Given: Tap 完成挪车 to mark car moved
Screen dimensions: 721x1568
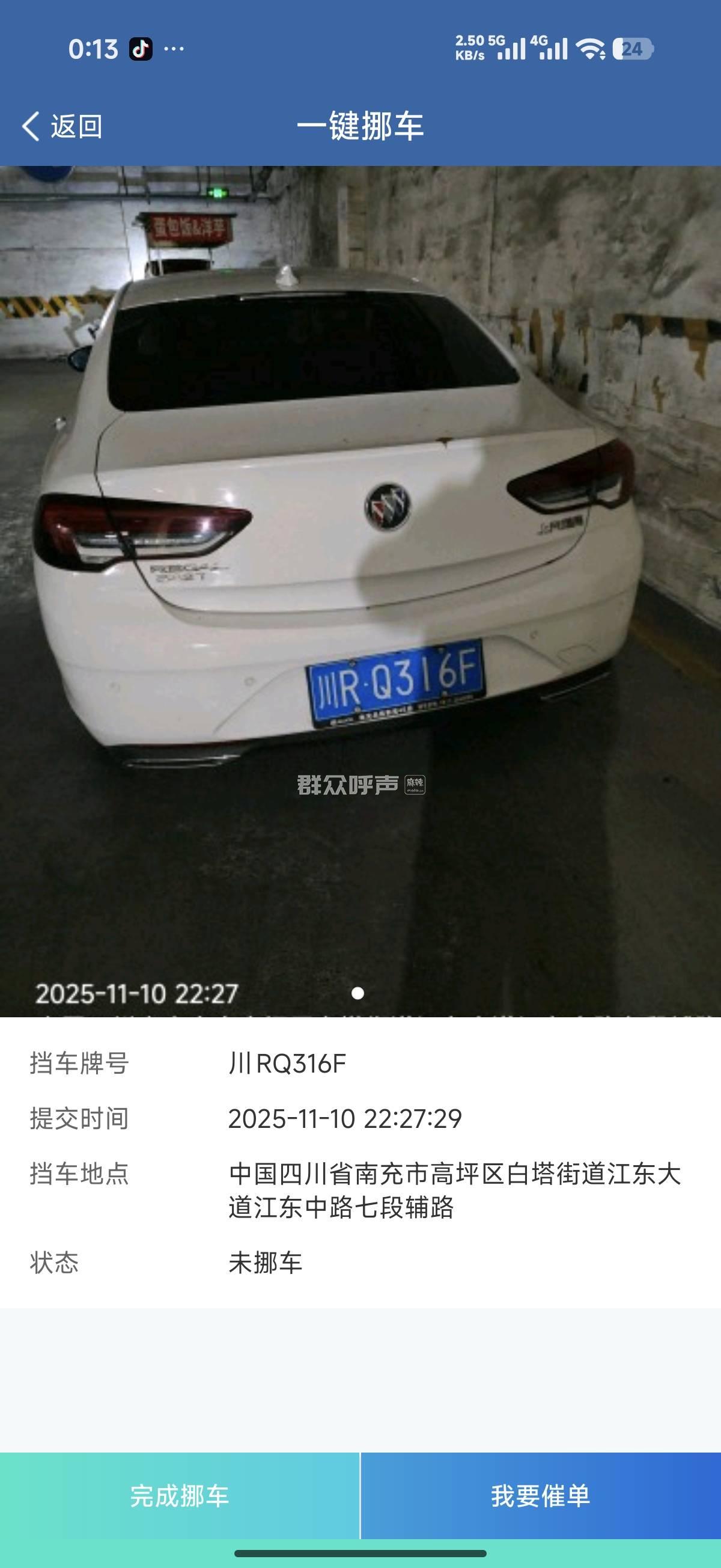Looking at the screenshot, I should [x=180, y=1496].
